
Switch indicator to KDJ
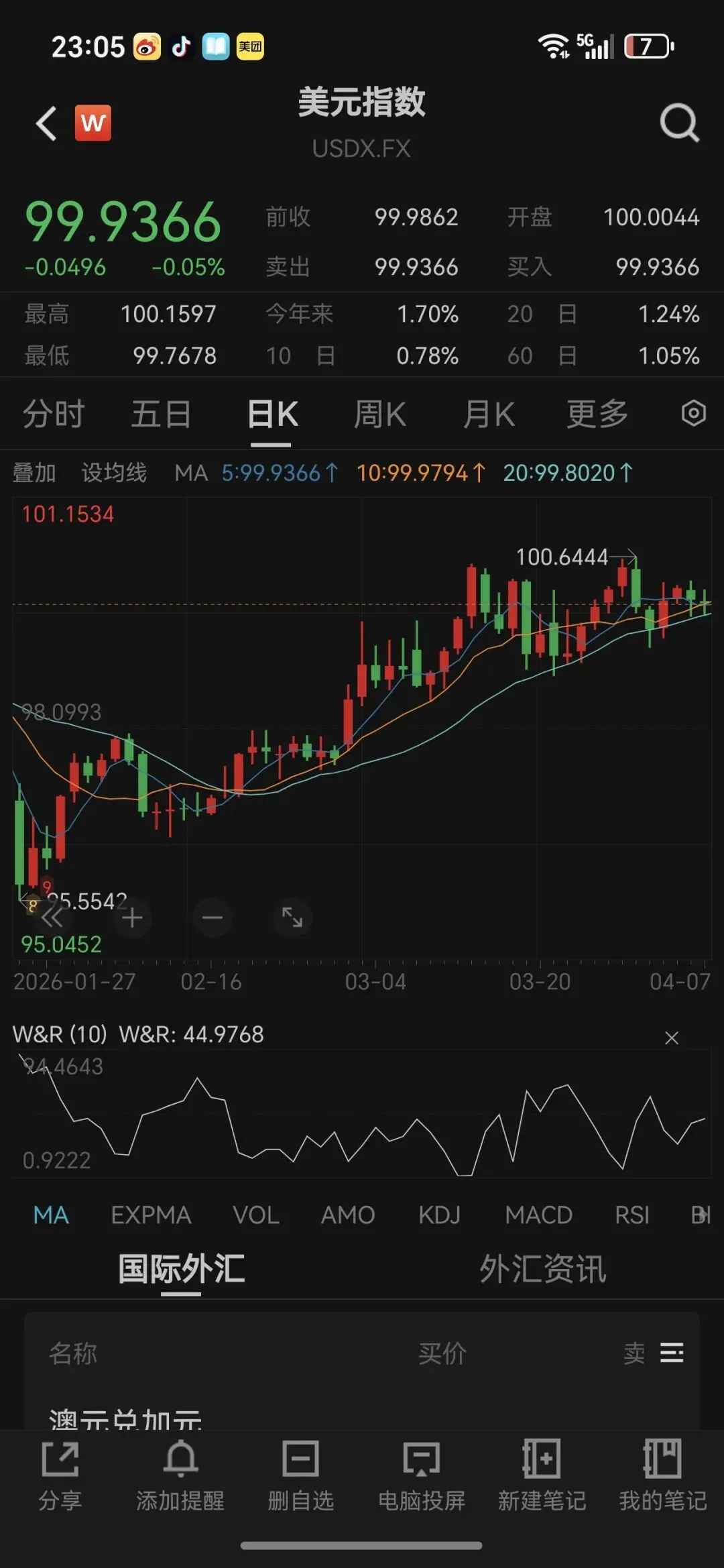click(x=439, y=1215)
